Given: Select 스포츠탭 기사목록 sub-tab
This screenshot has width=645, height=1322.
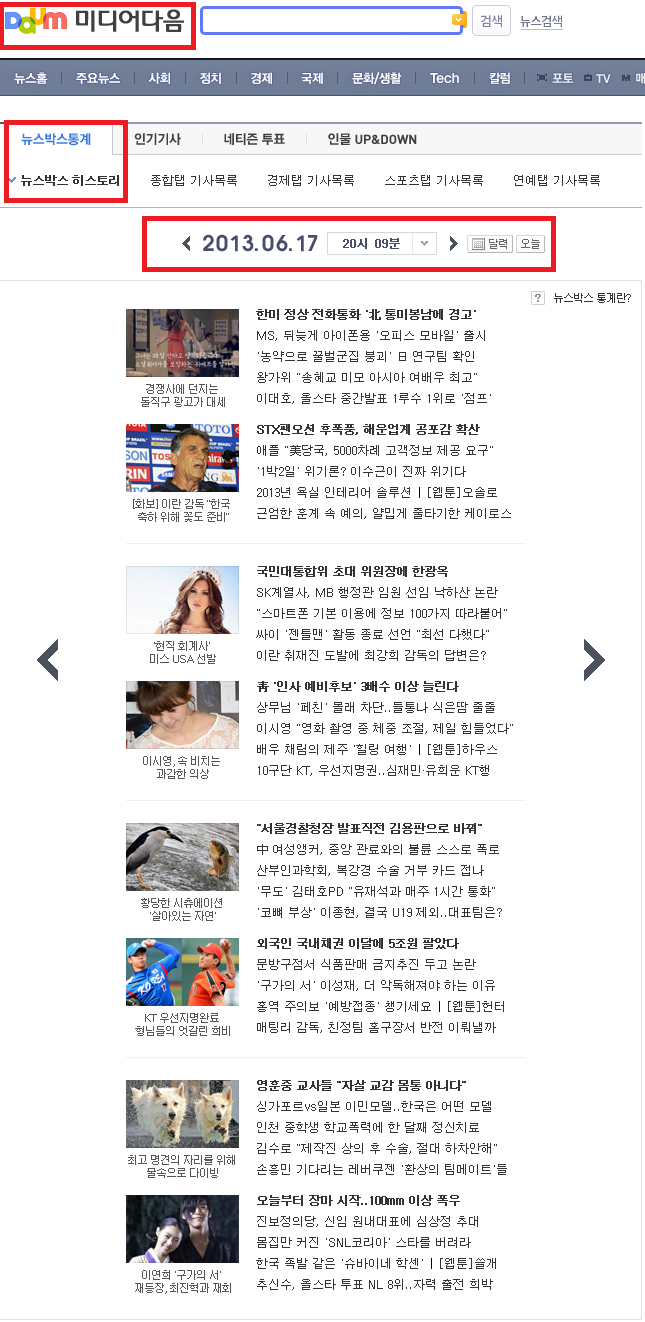Looking at the screenshot, I should coord(434,181).
